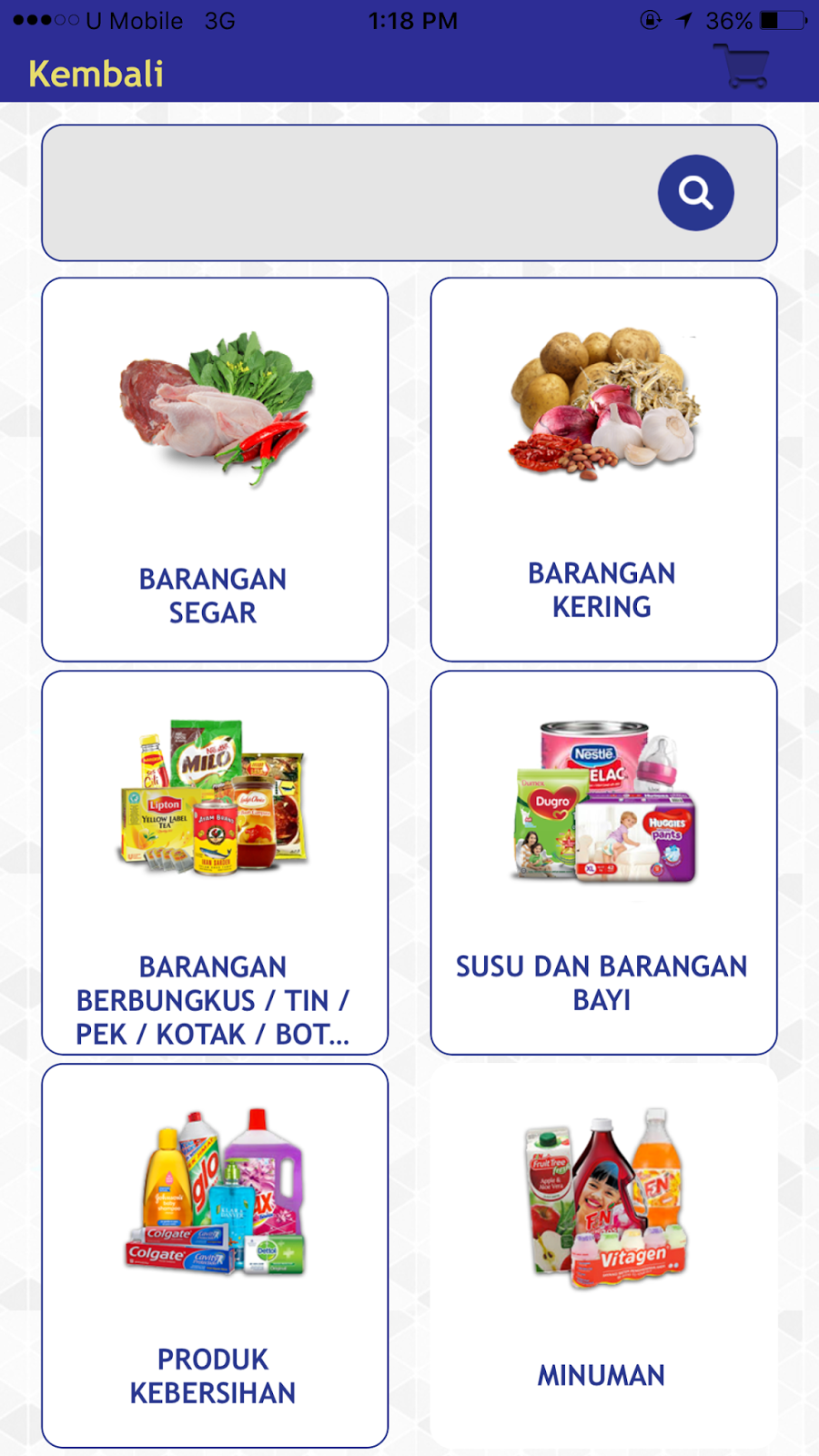This screenshot has height=1456, width=819.
Task: Tap the search text field
Action: pos(346,193)
